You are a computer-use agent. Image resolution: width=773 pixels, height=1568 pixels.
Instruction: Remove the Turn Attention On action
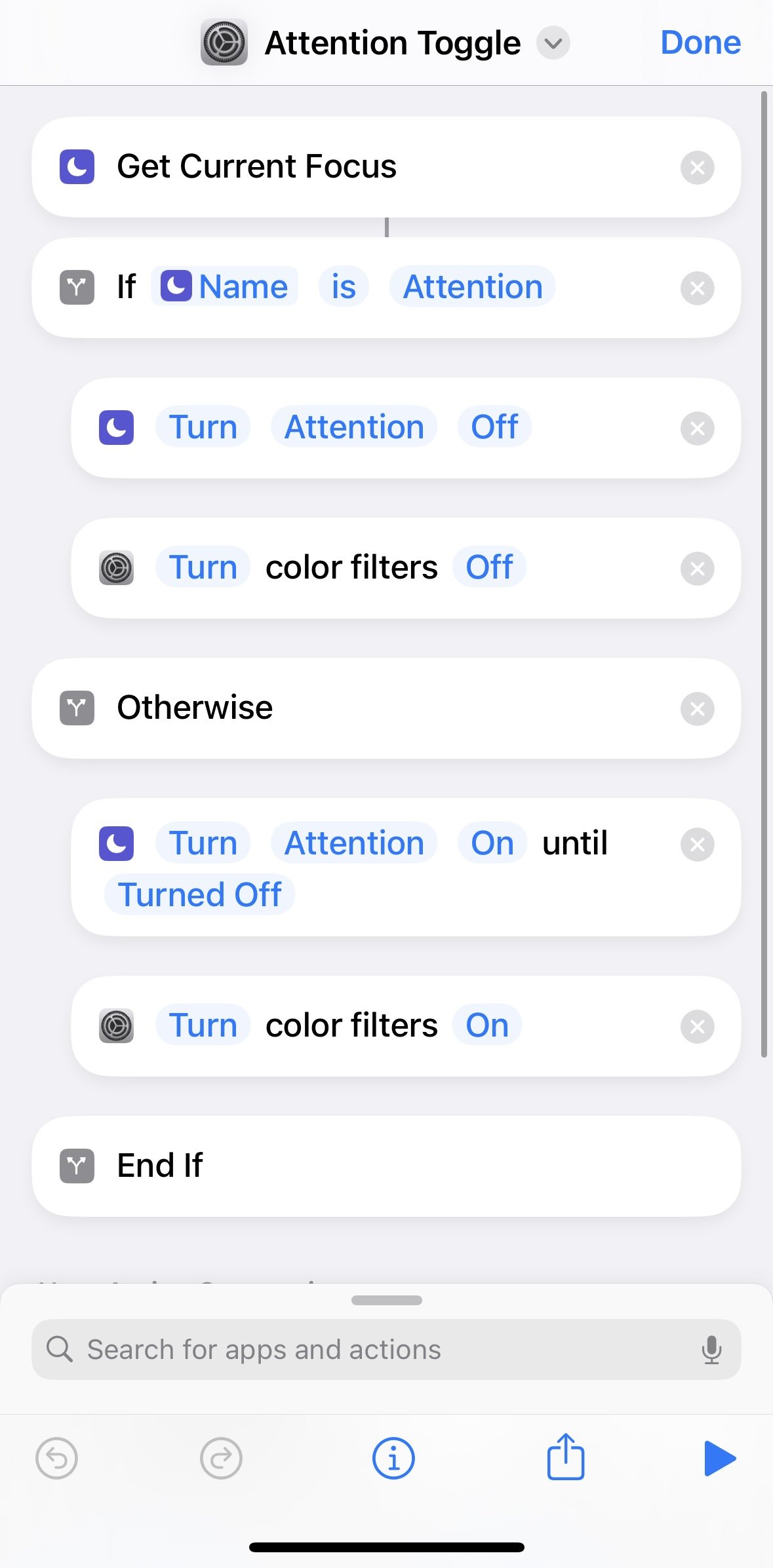697,845
